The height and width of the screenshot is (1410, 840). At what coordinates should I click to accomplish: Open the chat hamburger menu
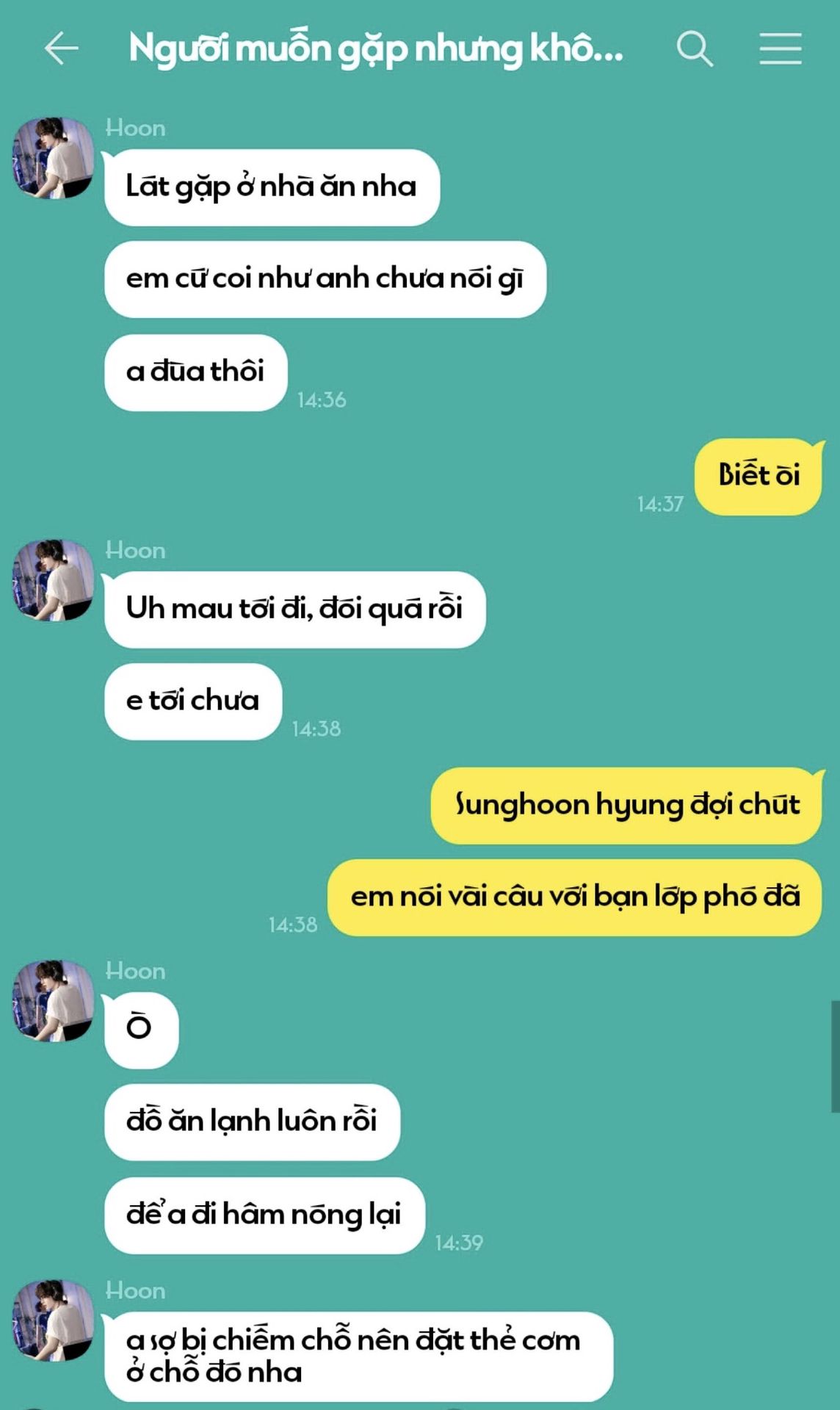(x=780, y=49)
